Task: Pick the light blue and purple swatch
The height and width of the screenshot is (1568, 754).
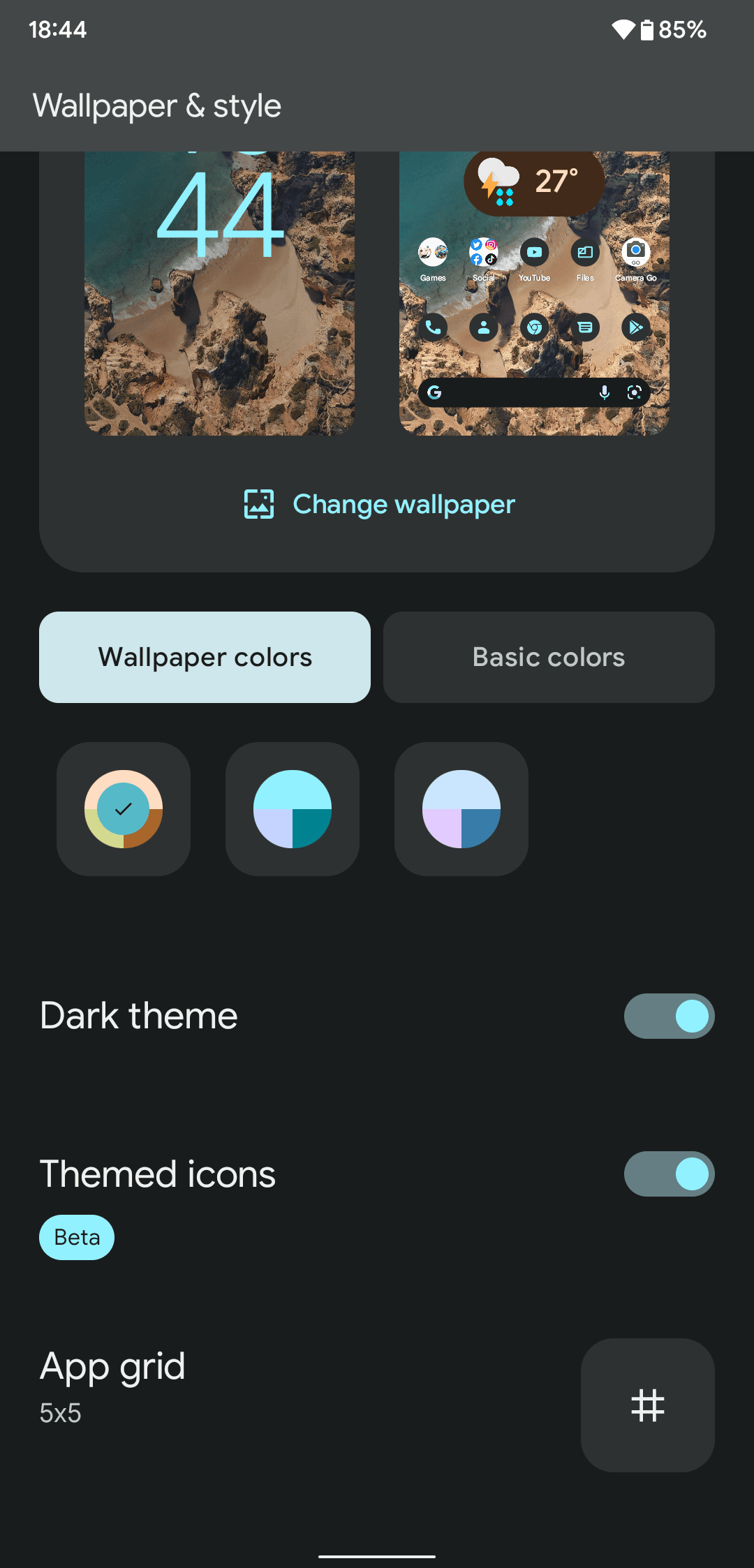Action: 461,809
